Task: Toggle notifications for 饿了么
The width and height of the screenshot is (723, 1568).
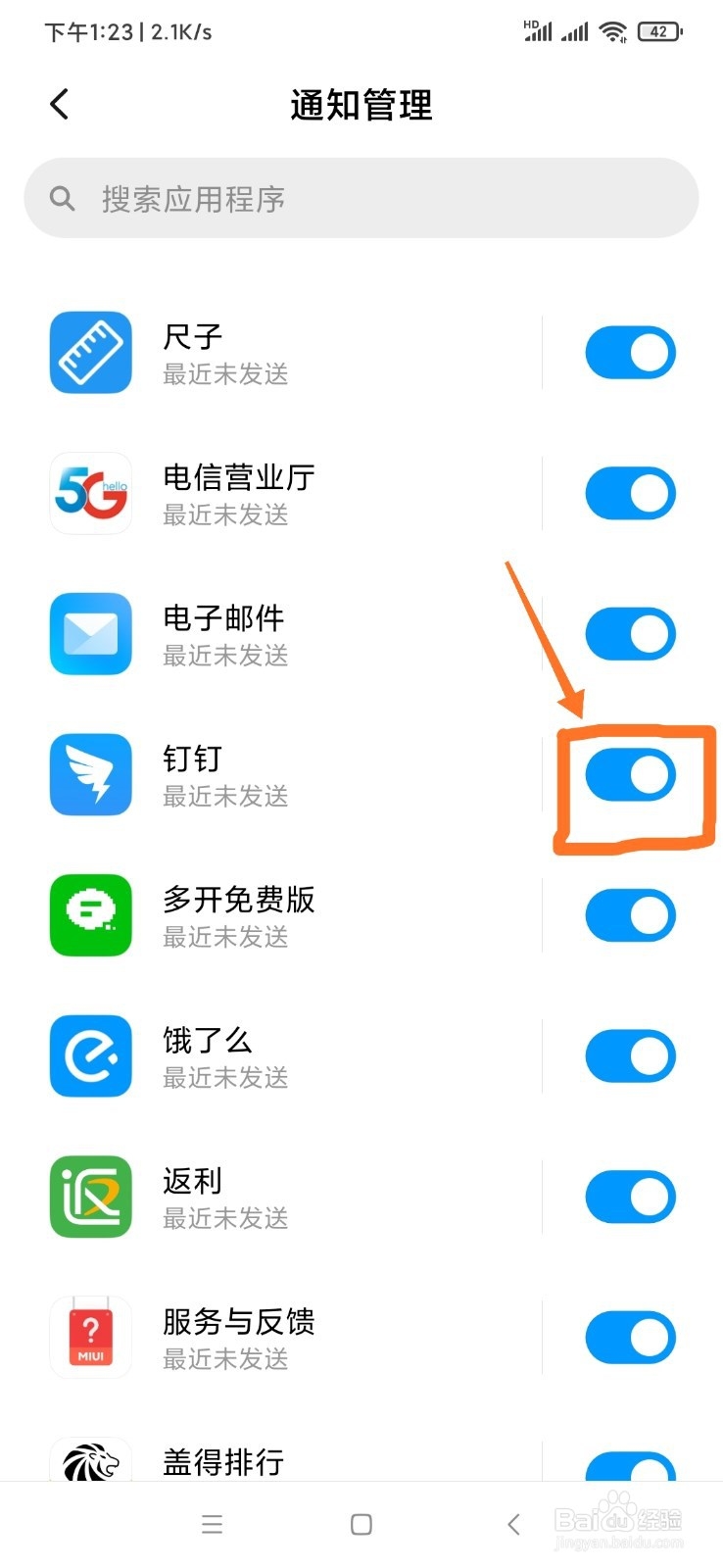Action: point(630,1055)
